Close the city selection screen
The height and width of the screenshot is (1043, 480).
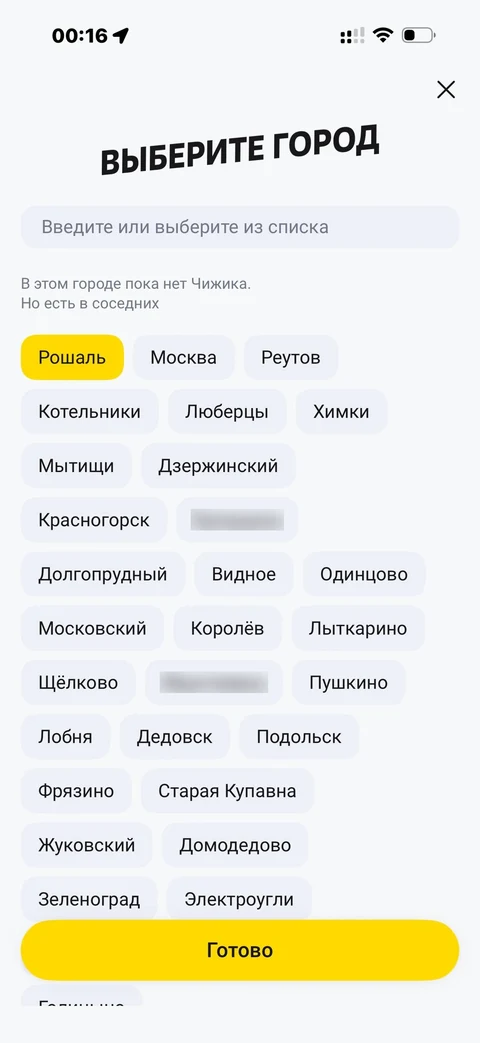click(x=445, y=89)
